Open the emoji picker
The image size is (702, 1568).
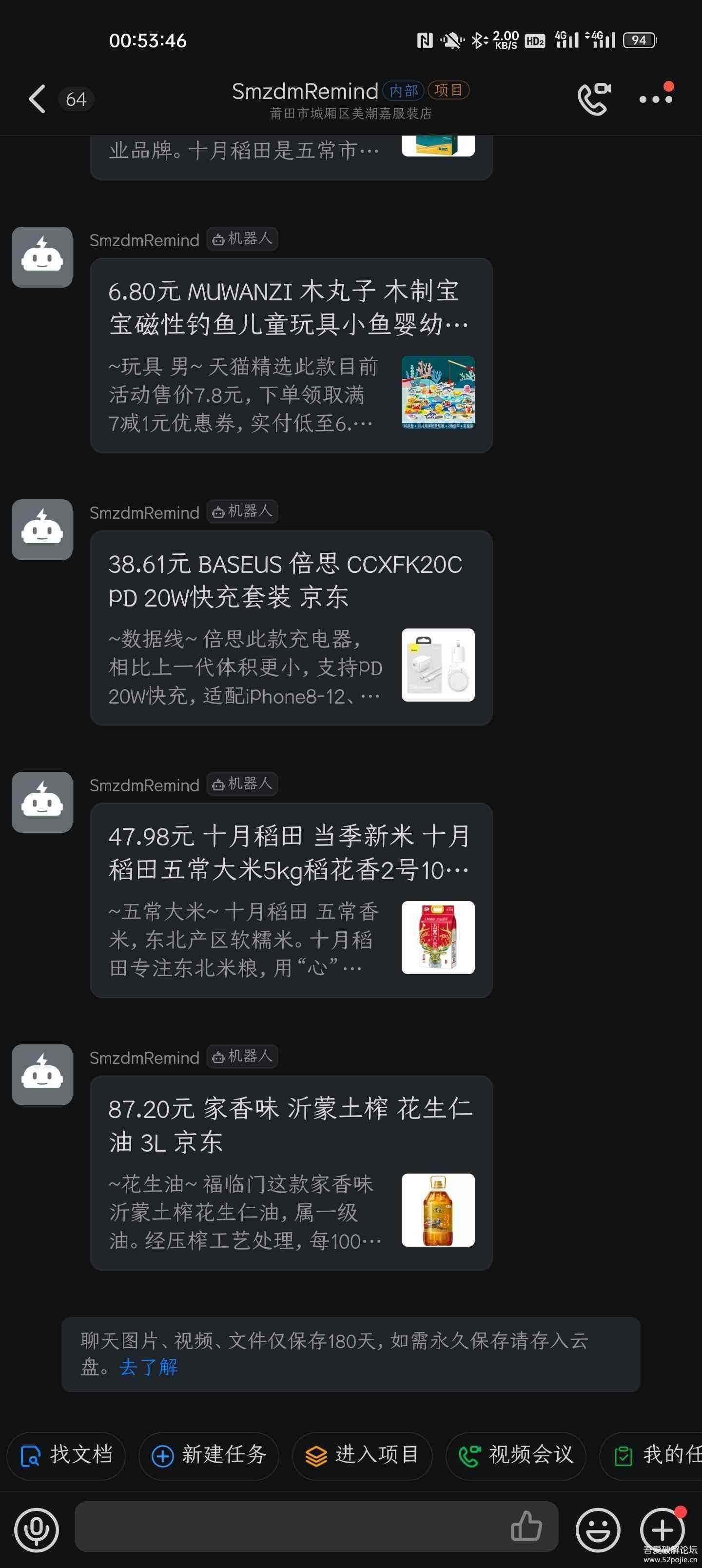pos(598,1529)
